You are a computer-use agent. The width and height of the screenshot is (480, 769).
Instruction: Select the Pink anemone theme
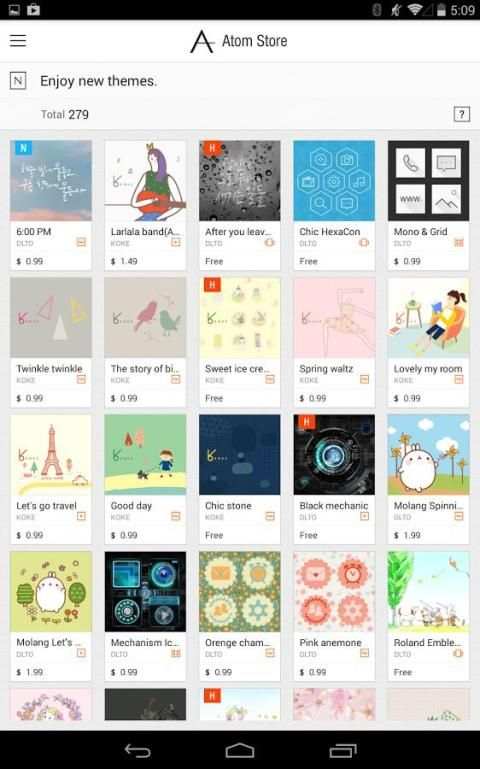334,616
